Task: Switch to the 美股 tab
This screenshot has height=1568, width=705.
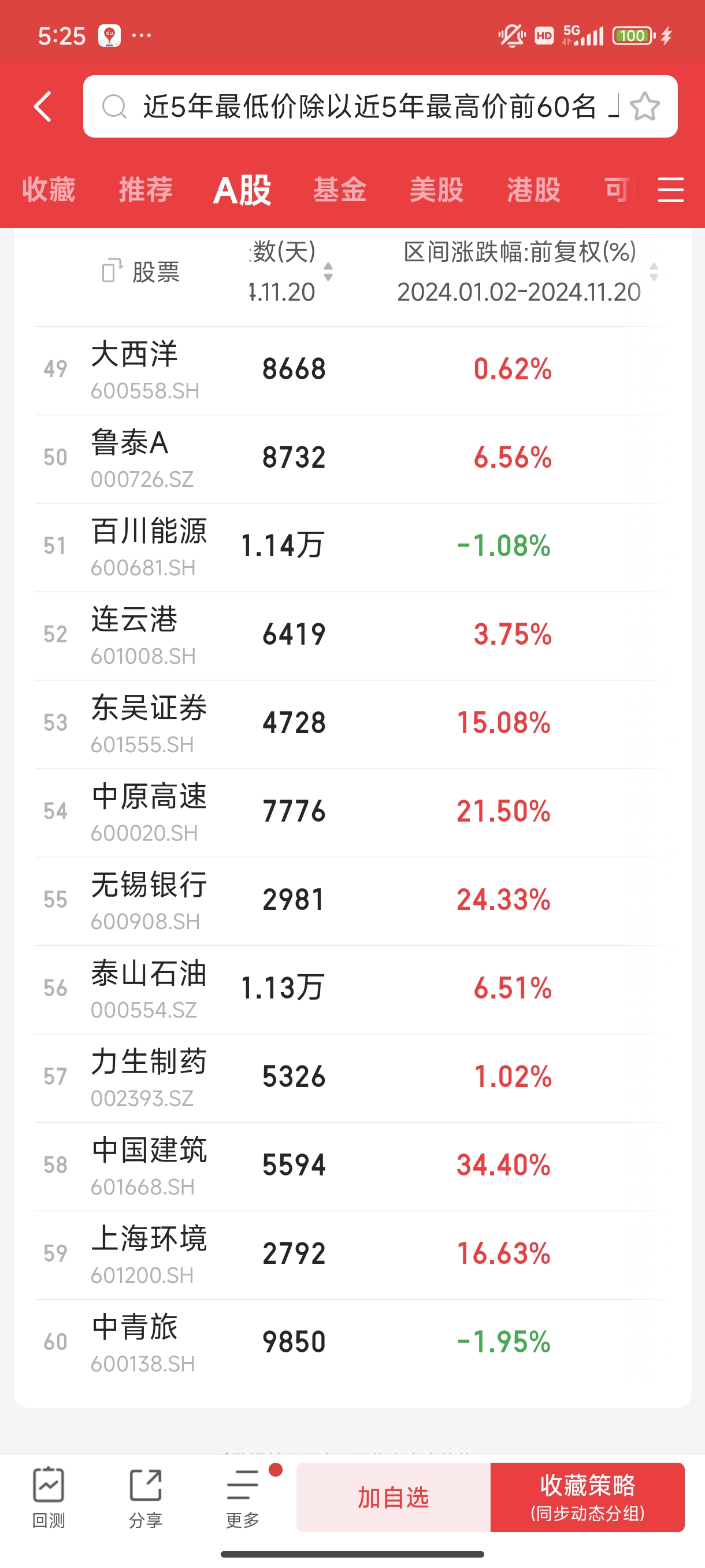Action: tap(437, 190)
